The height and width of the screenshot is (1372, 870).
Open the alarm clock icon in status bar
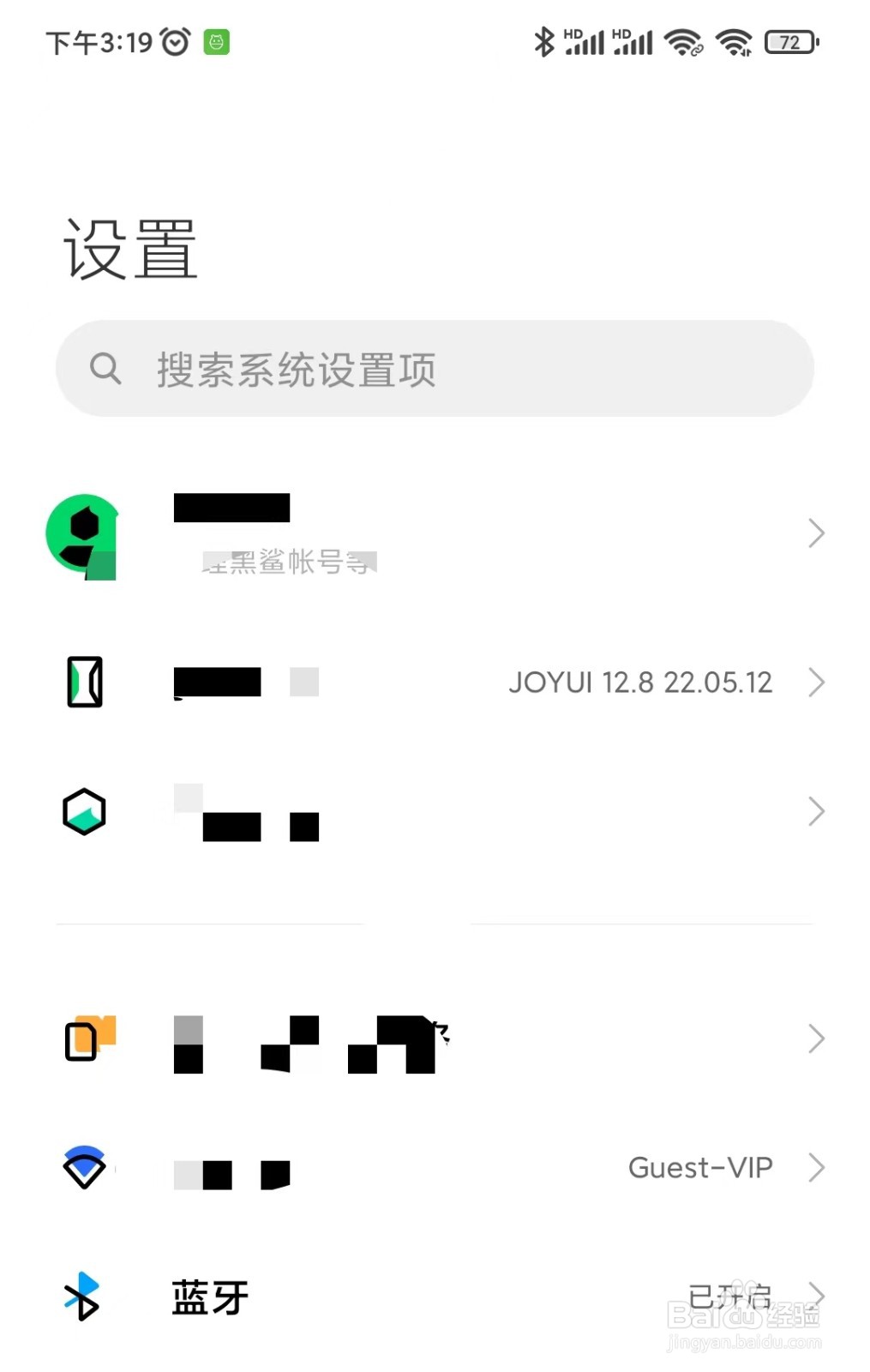coord(173,41)
